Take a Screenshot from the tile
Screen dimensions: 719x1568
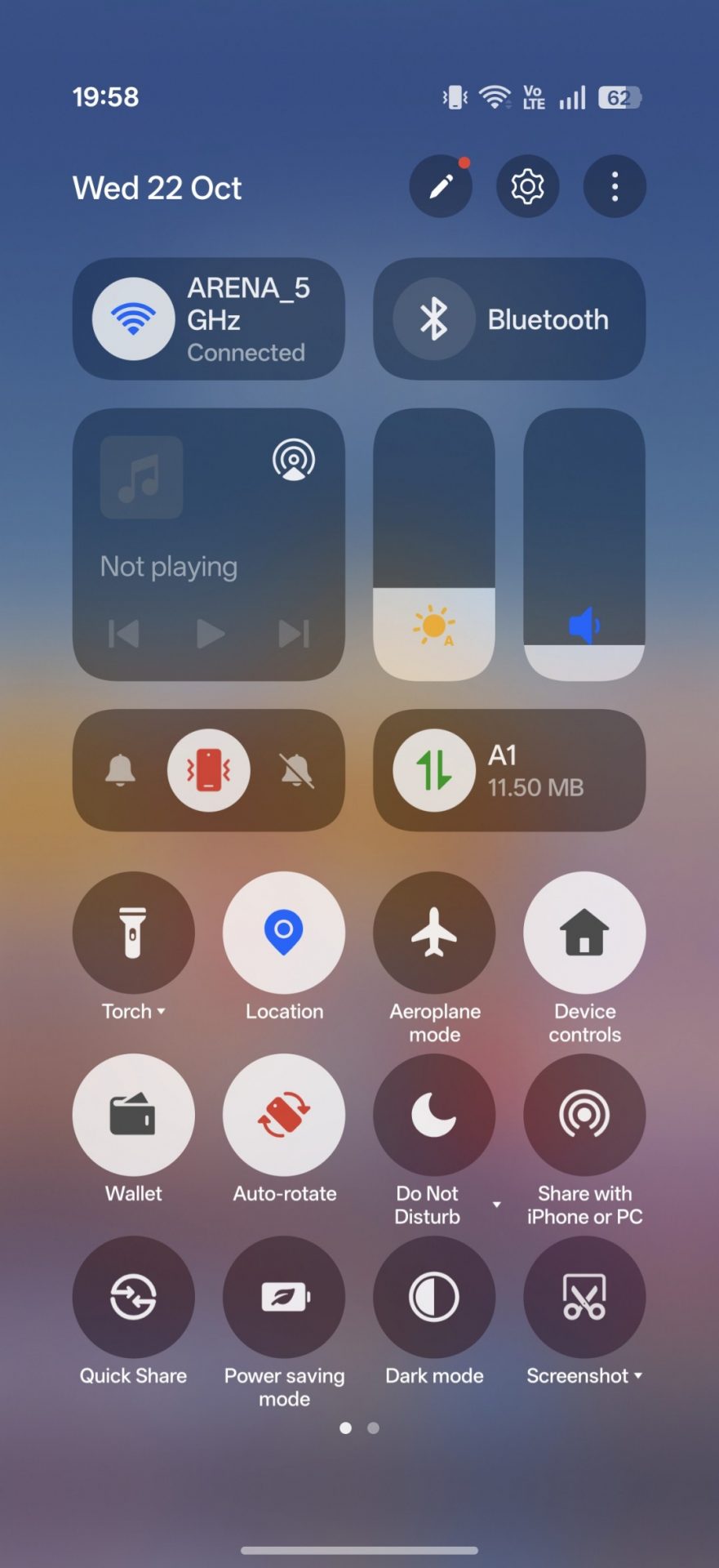coord(584,1297)
